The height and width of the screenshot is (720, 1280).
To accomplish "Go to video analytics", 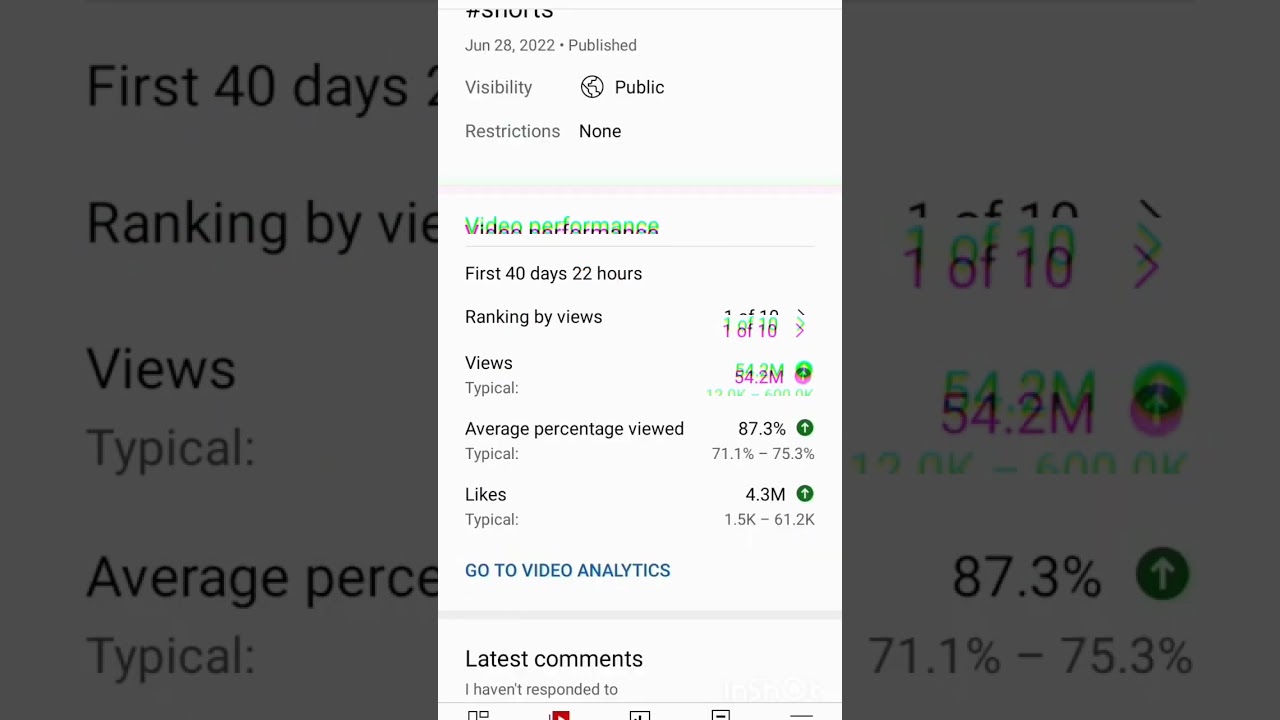I will tap(567, 570).
